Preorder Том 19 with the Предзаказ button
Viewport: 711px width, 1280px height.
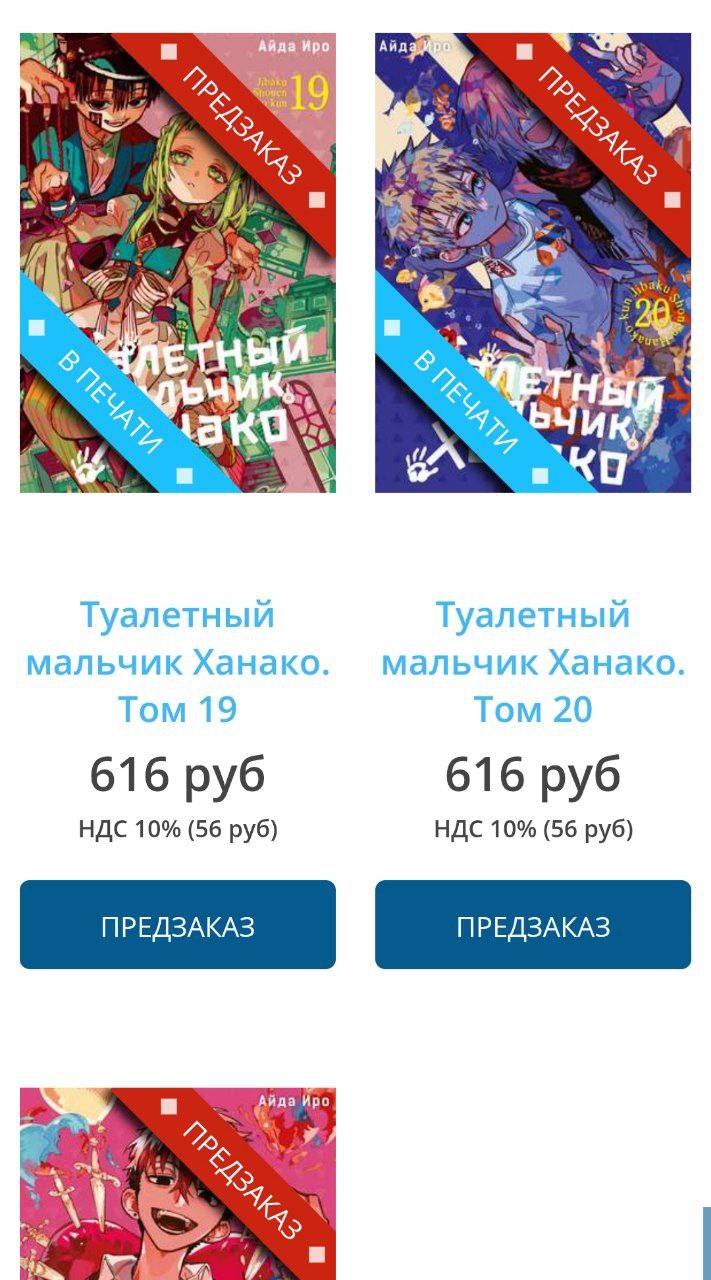[x=177, y=925]
